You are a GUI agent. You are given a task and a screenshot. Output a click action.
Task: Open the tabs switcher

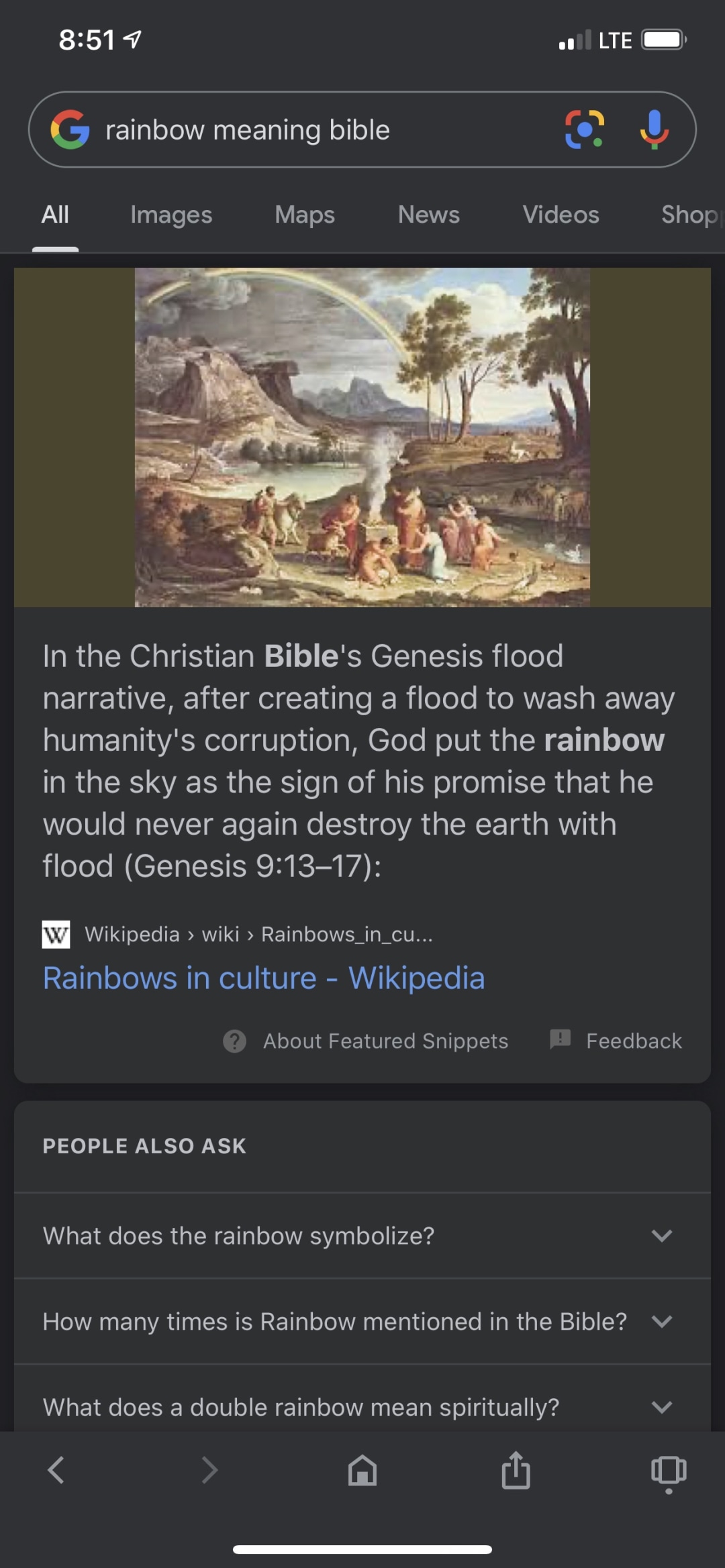click(669, 1472)
